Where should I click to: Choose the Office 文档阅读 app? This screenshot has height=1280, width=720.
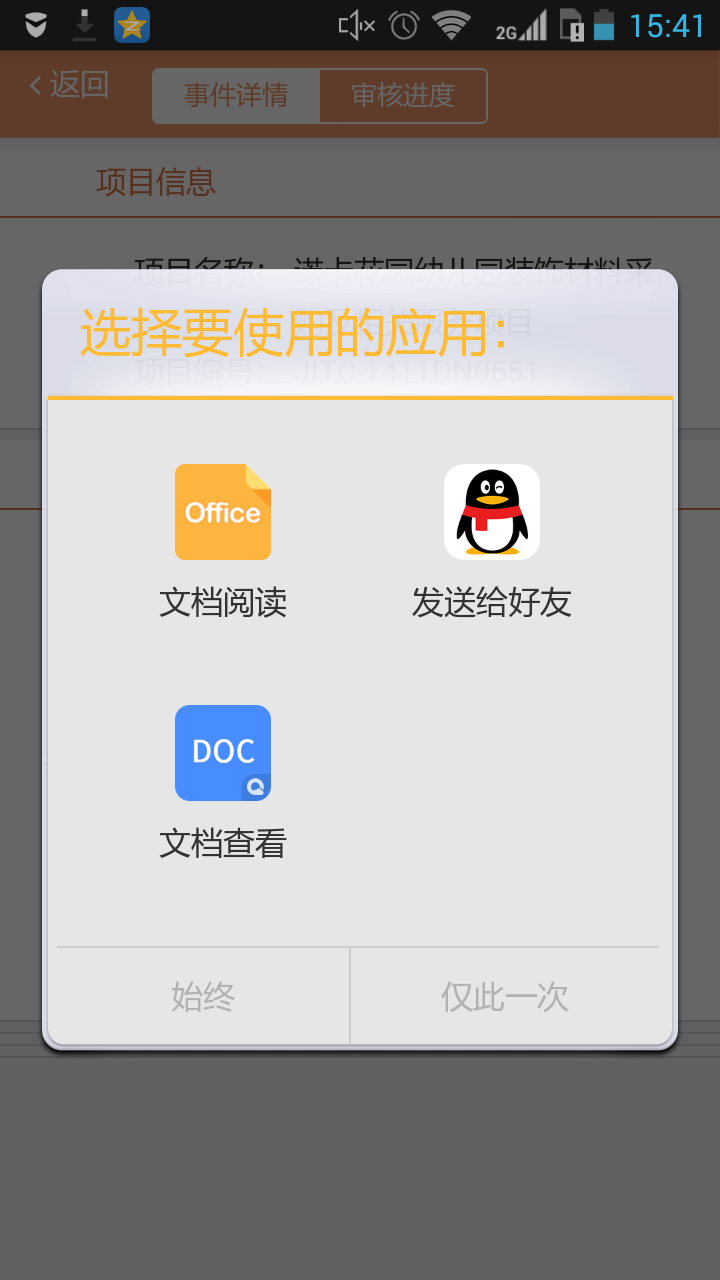point(223,542)
